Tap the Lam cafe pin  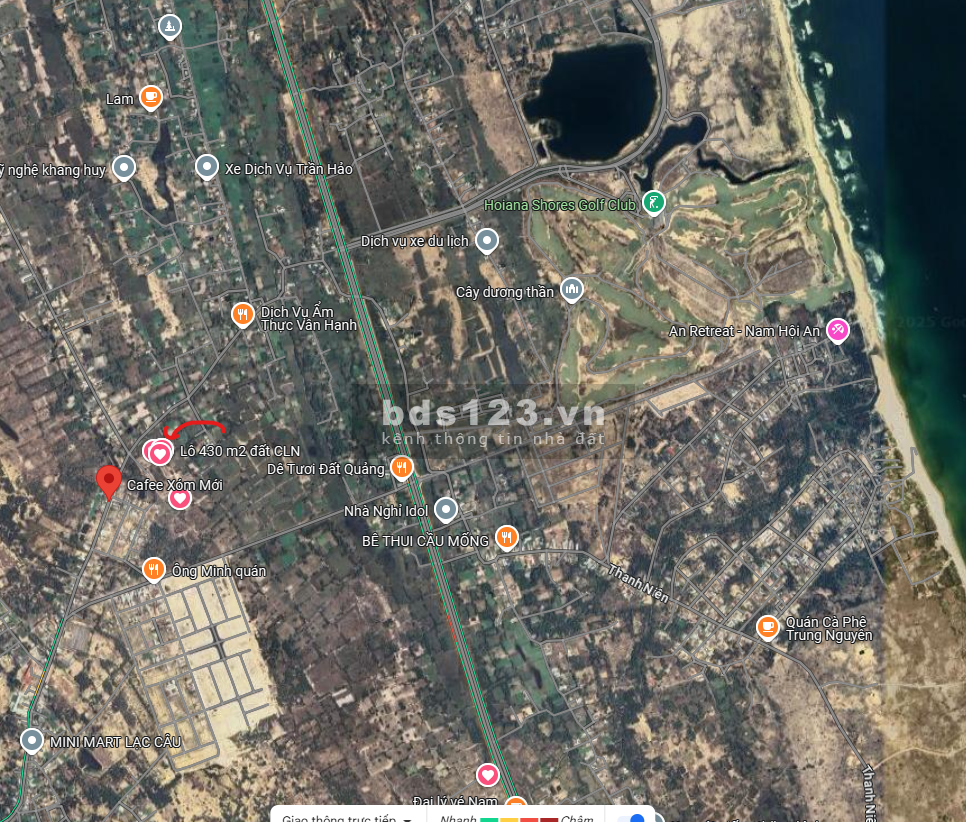tap(150, 97)
